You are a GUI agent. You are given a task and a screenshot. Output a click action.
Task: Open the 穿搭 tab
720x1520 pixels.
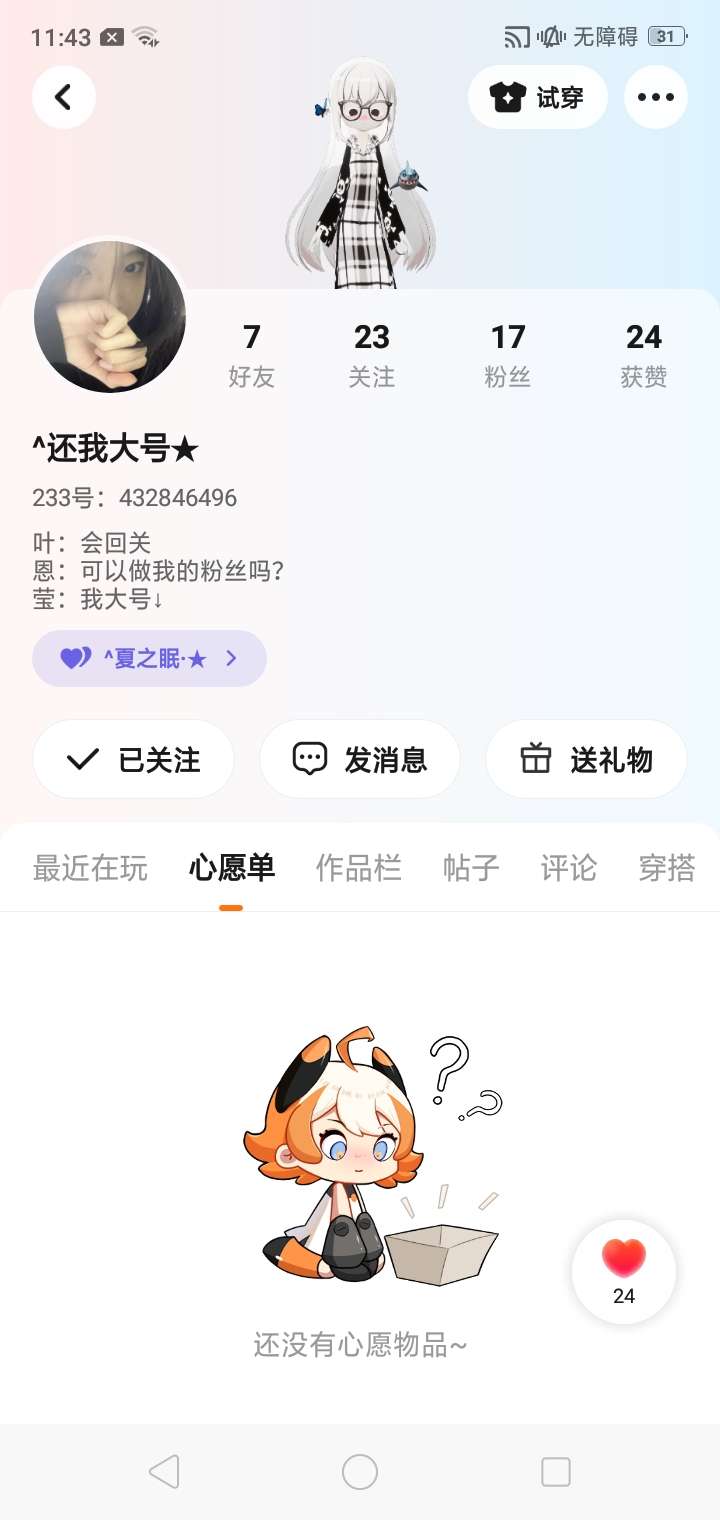666,868
